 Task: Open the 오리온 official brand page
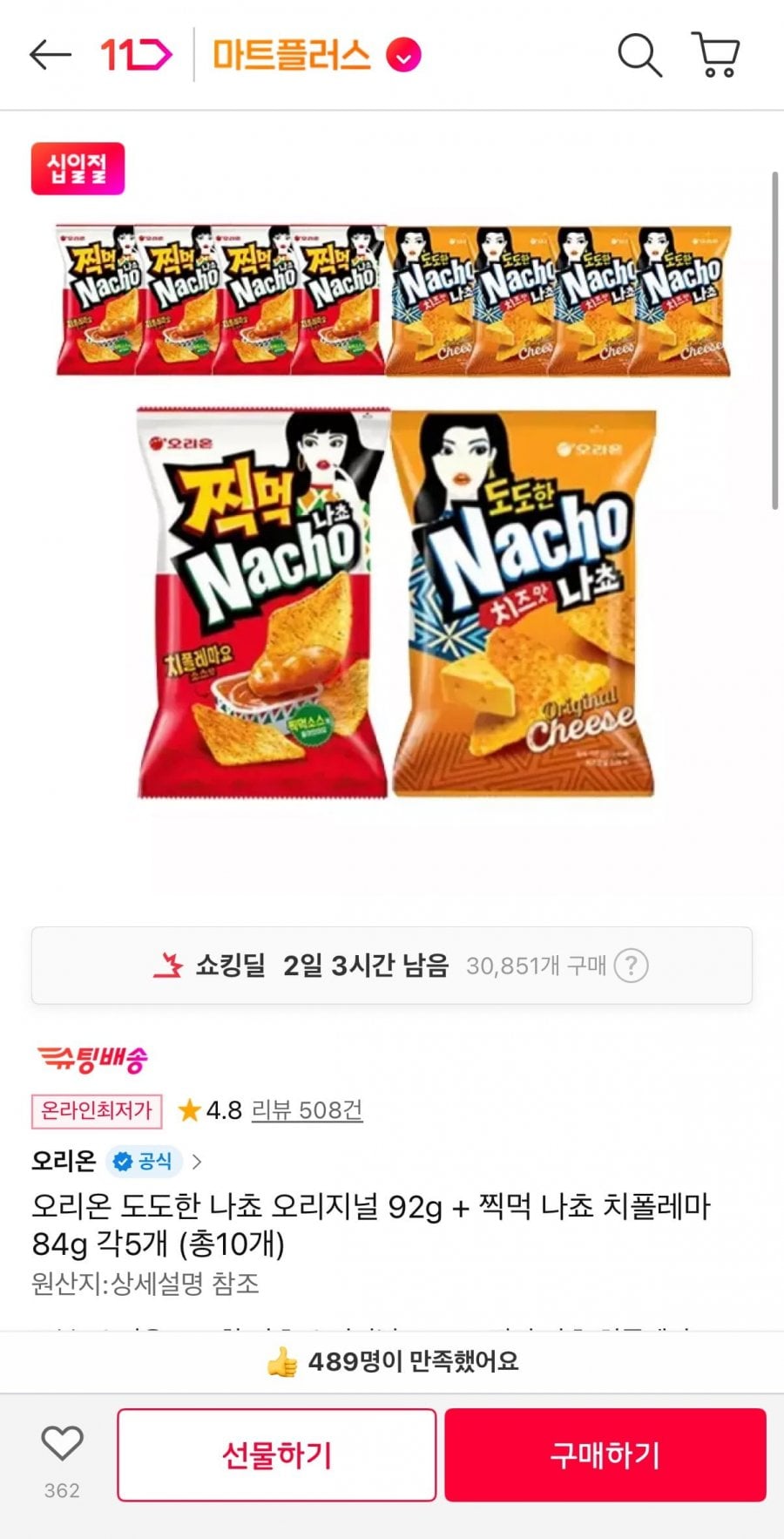point(117,1161)
